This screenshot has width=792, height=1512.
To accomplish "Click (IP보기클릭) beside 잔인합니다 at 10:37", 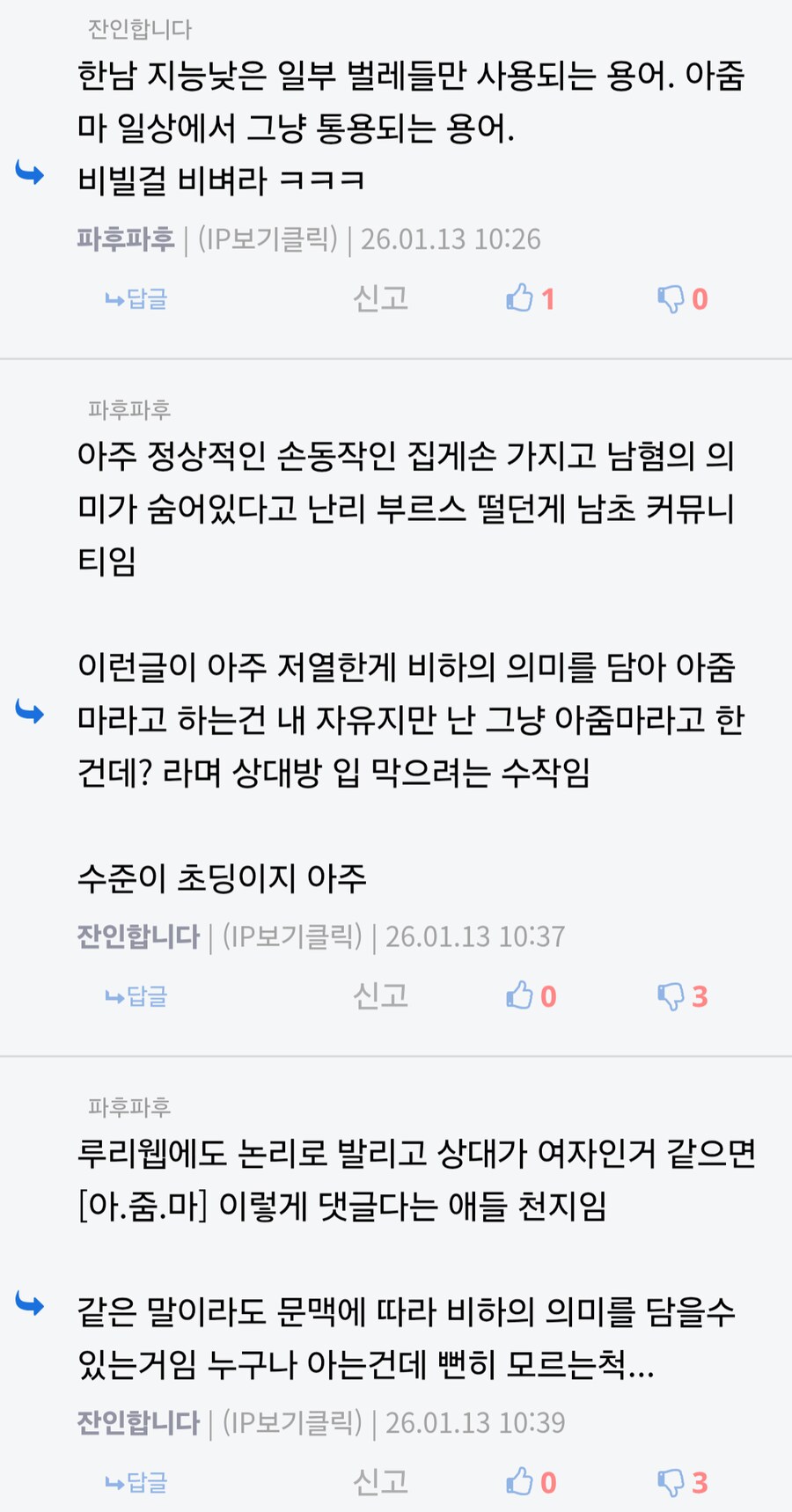I will coord(296,936).
